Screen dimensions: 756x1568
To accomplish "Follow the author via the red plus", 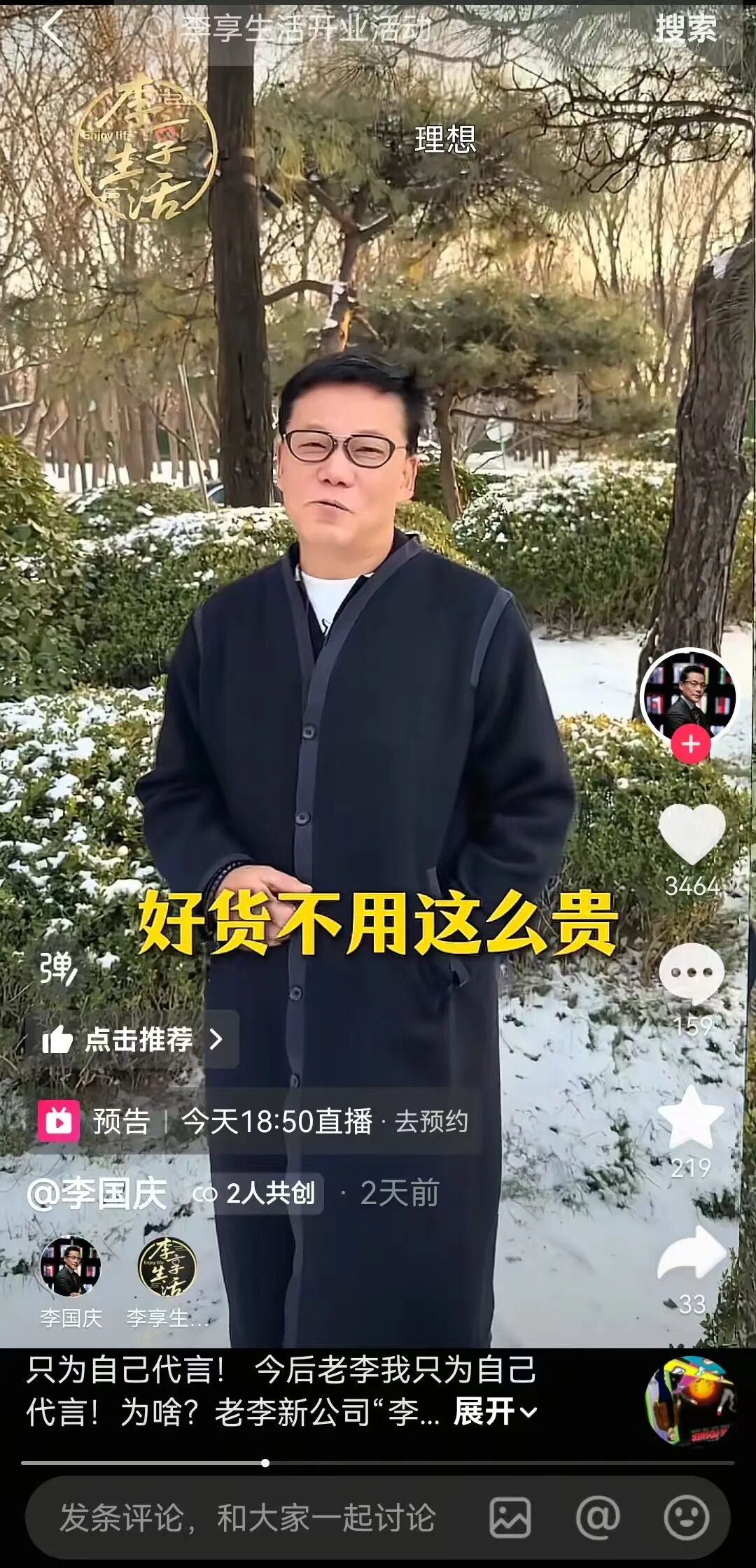I will click(x=690, y=744).
